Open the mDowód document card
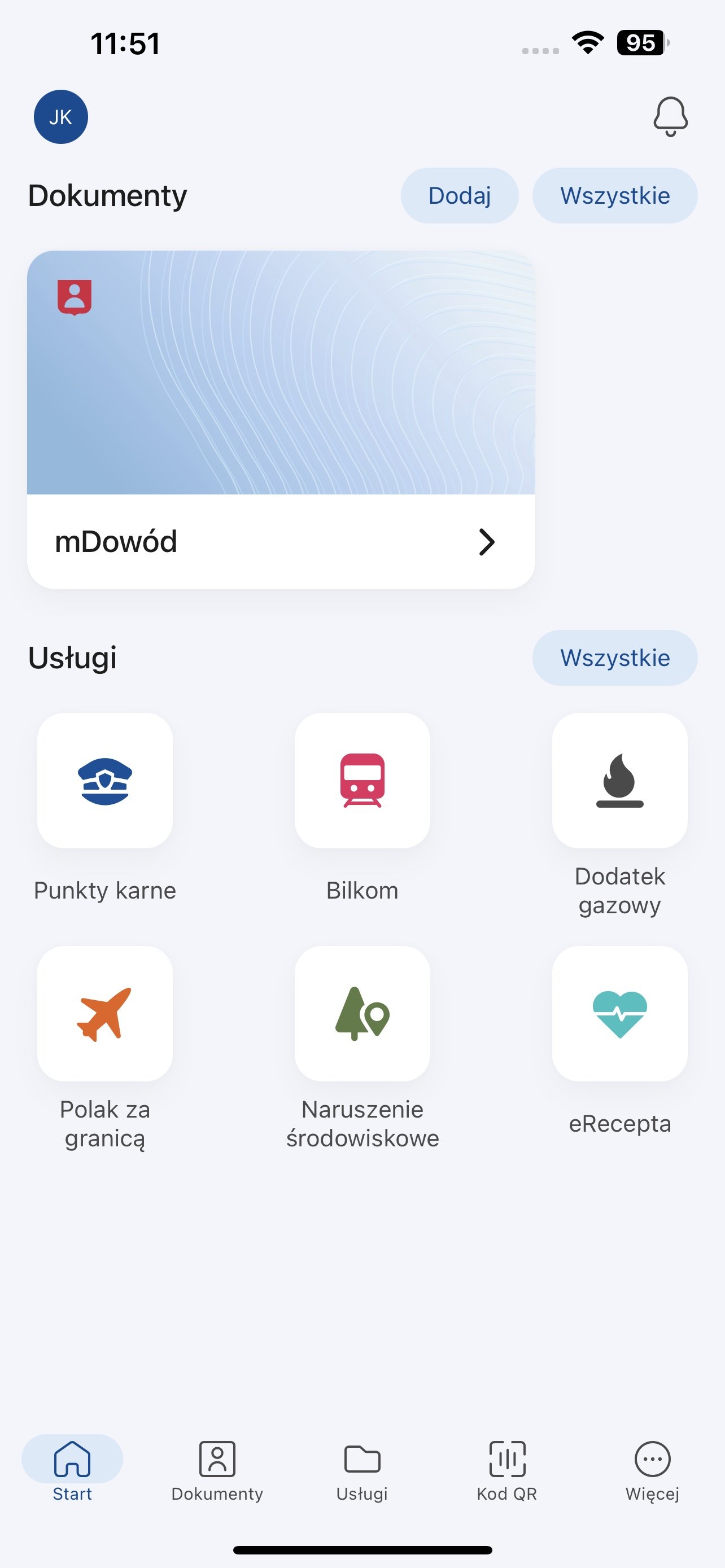This screenshot has width=725, height=1568. point(281,419)
